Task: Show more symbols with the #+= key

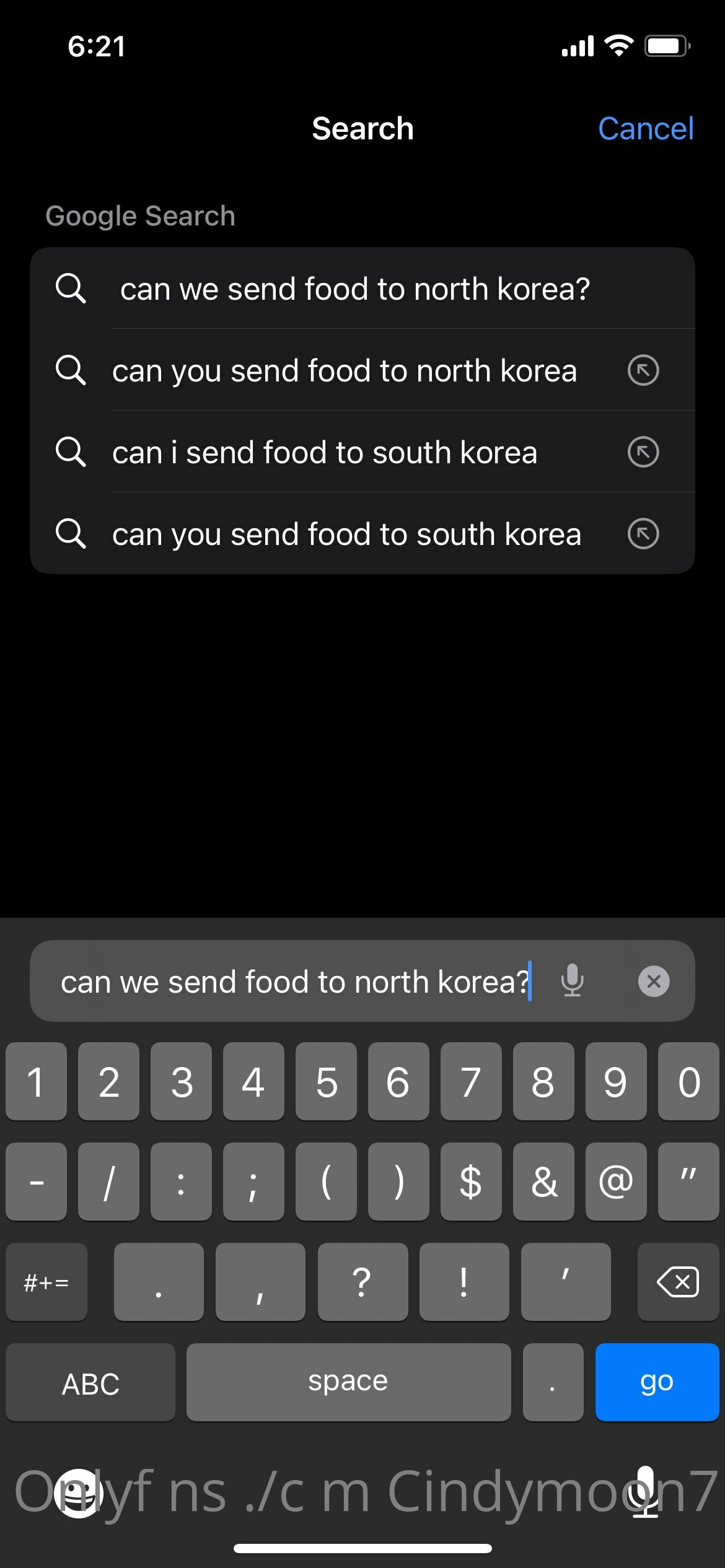Action: [46, 1282]
